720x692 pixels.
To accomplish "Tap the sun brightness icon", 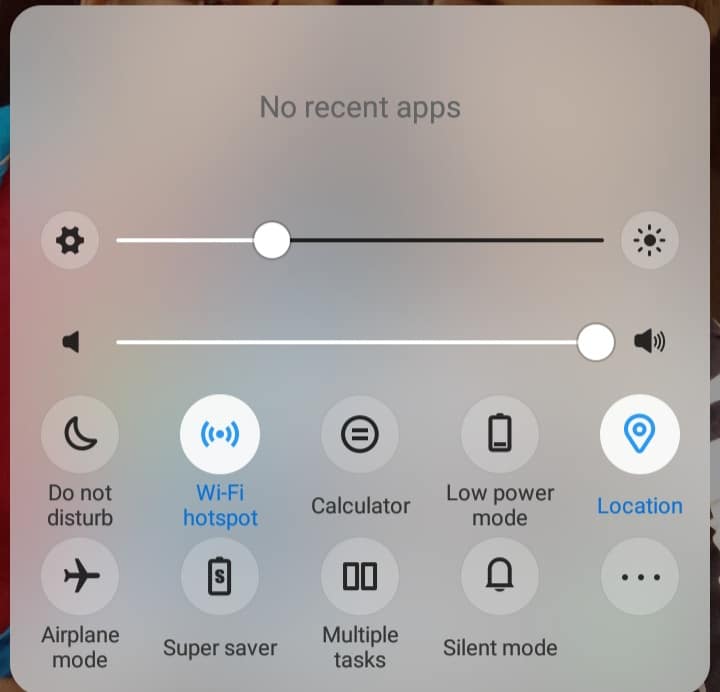I will click(x=650, y=241).
